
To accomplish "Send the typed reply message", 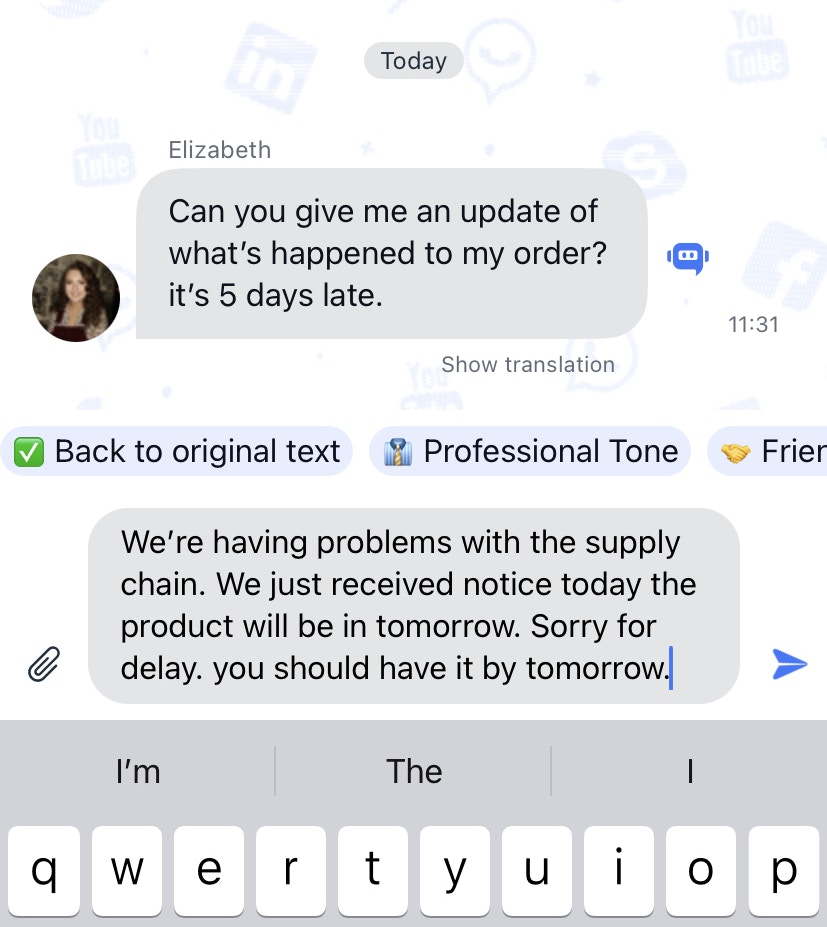I will [789, 664].
